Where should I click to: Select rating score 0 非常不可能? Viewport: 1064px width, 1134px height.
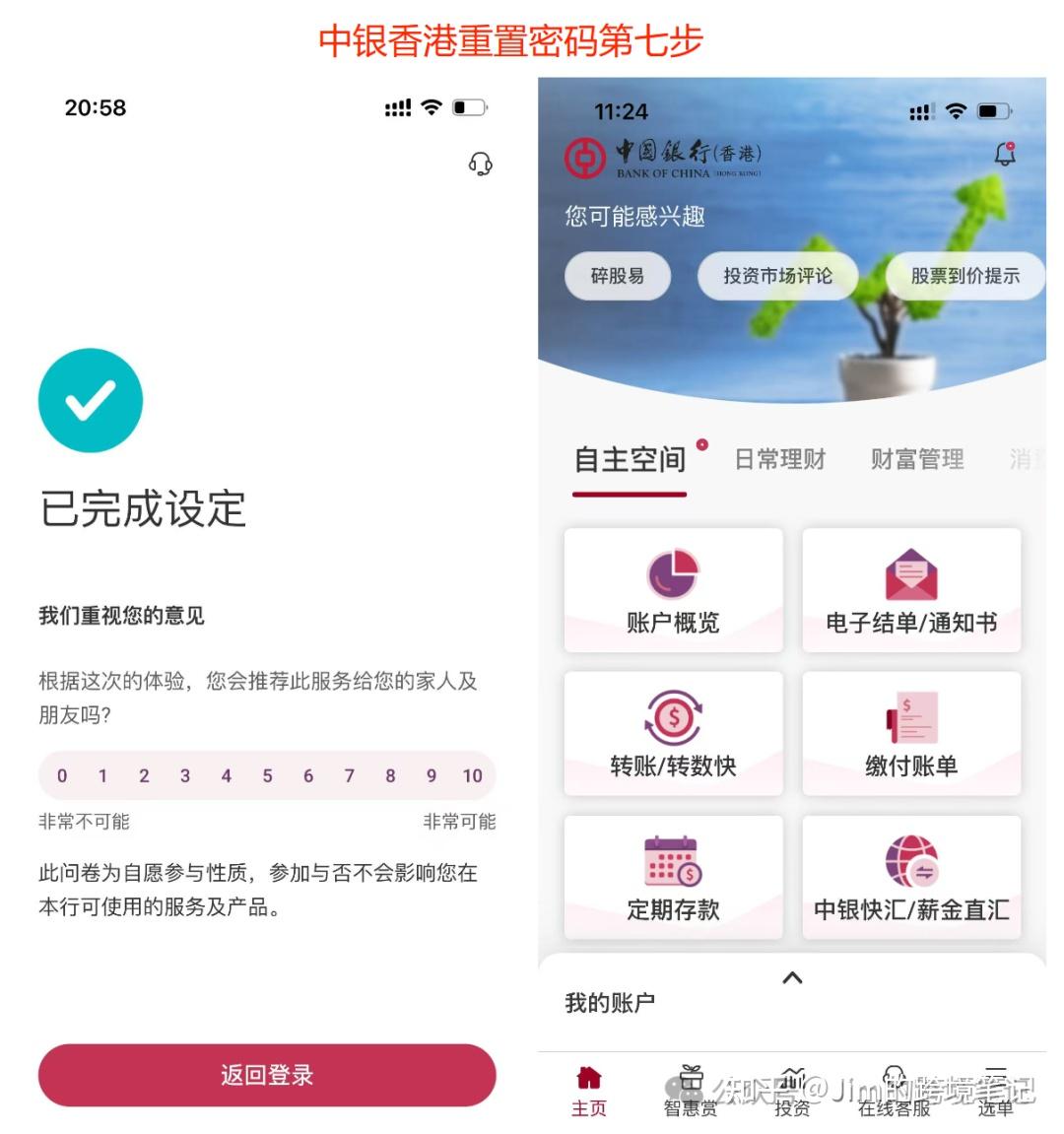[61, 776]
